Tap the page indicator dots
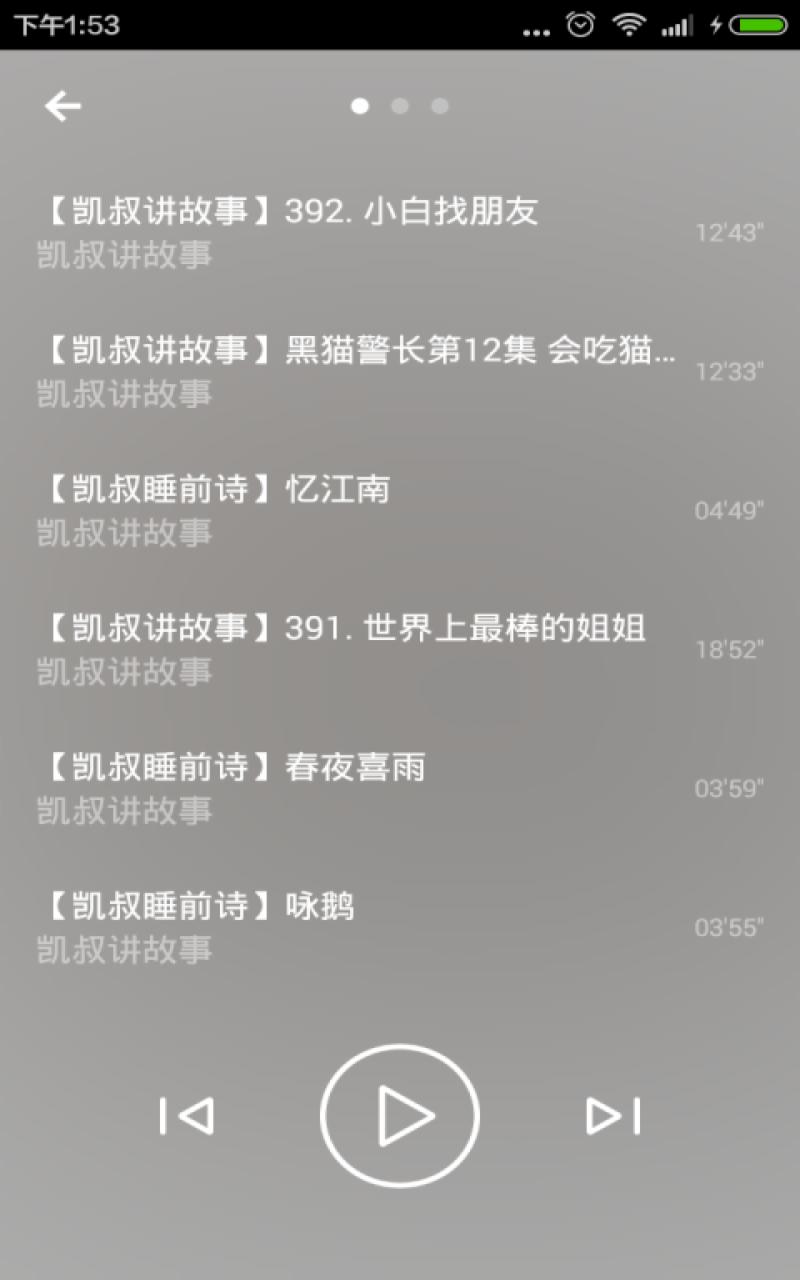The image size is (800, 1280). [x=400, y=106]
